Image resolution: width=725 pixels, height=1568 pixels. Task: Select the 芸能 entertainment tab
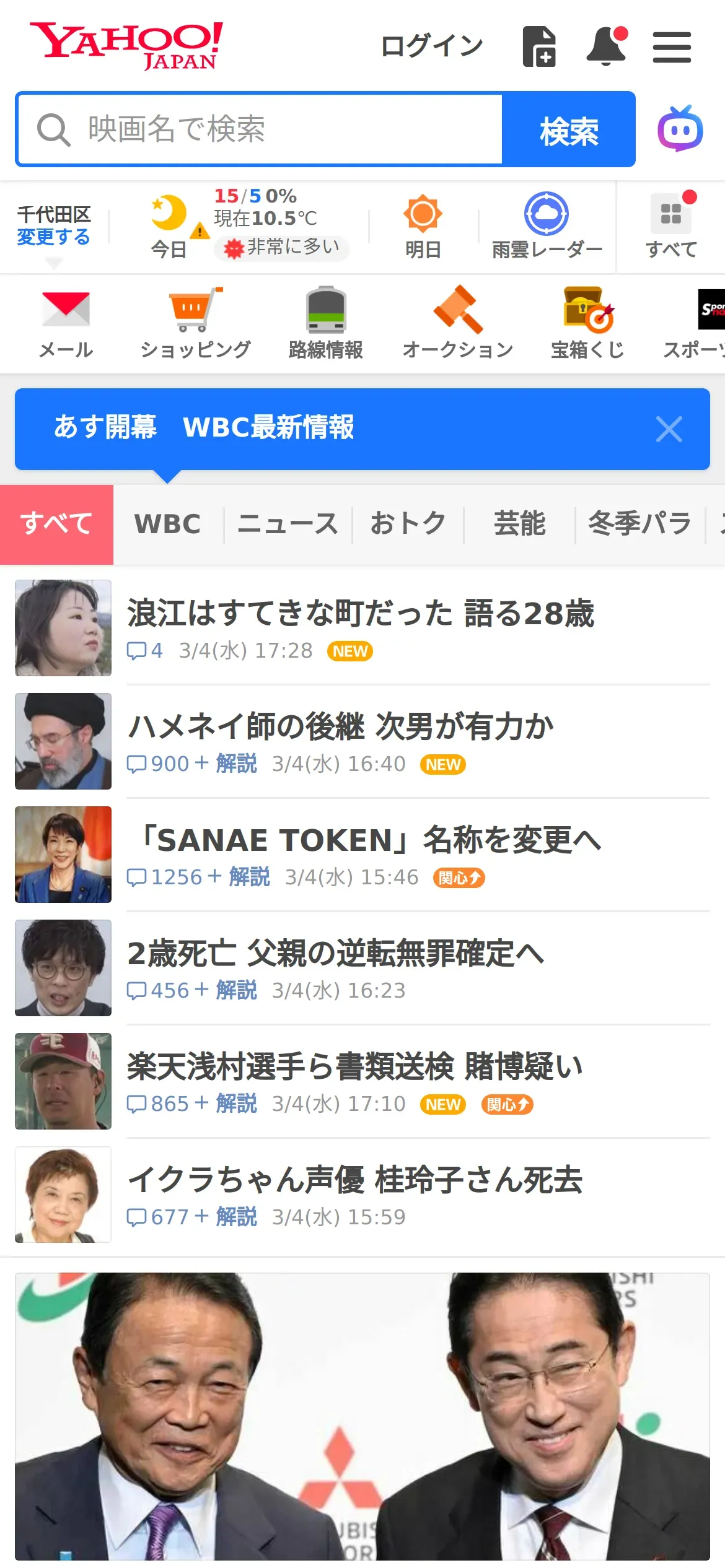tap(519, 524)
